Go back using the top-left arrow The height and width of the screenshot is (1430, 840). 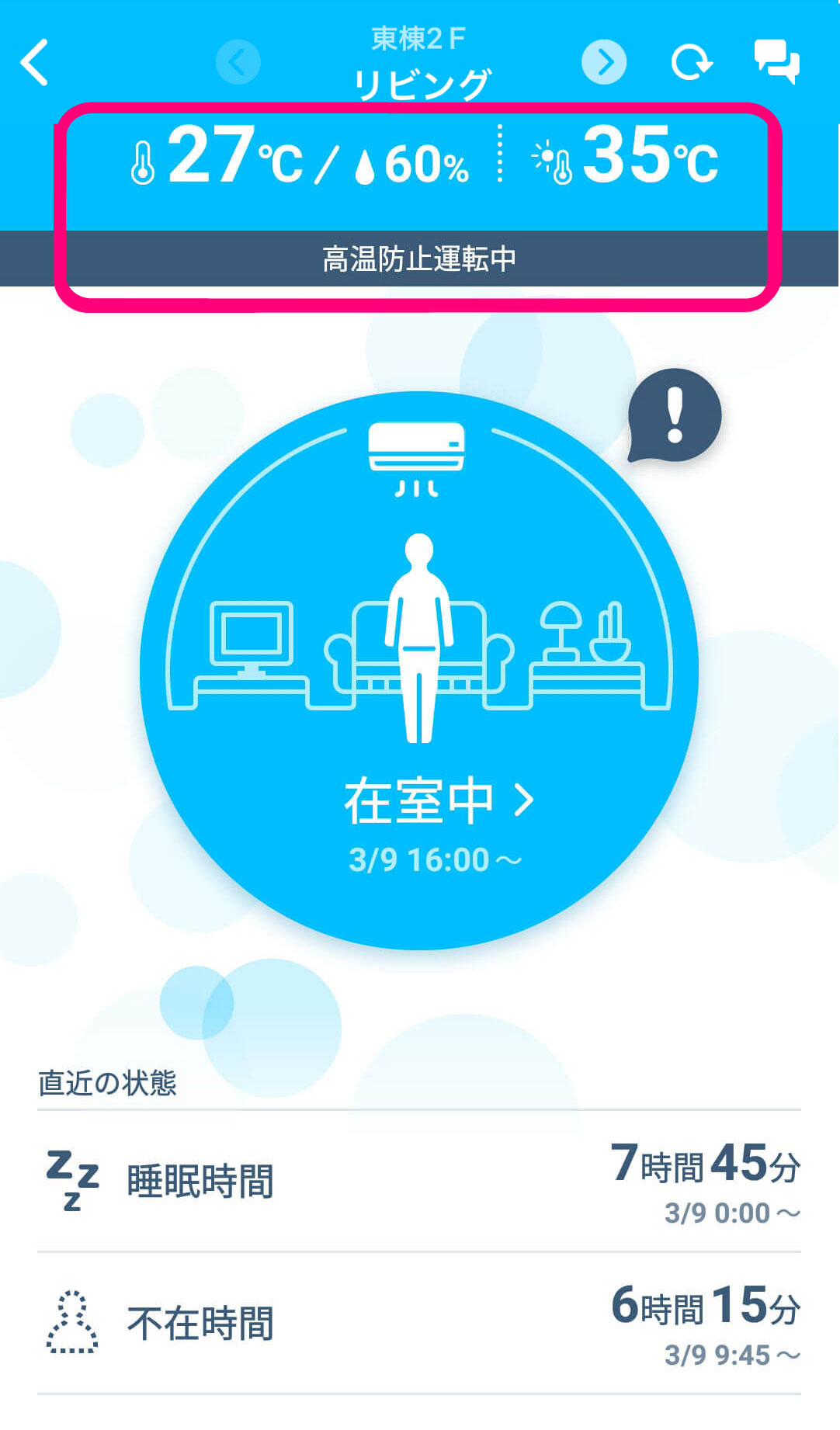click(35, 62)
